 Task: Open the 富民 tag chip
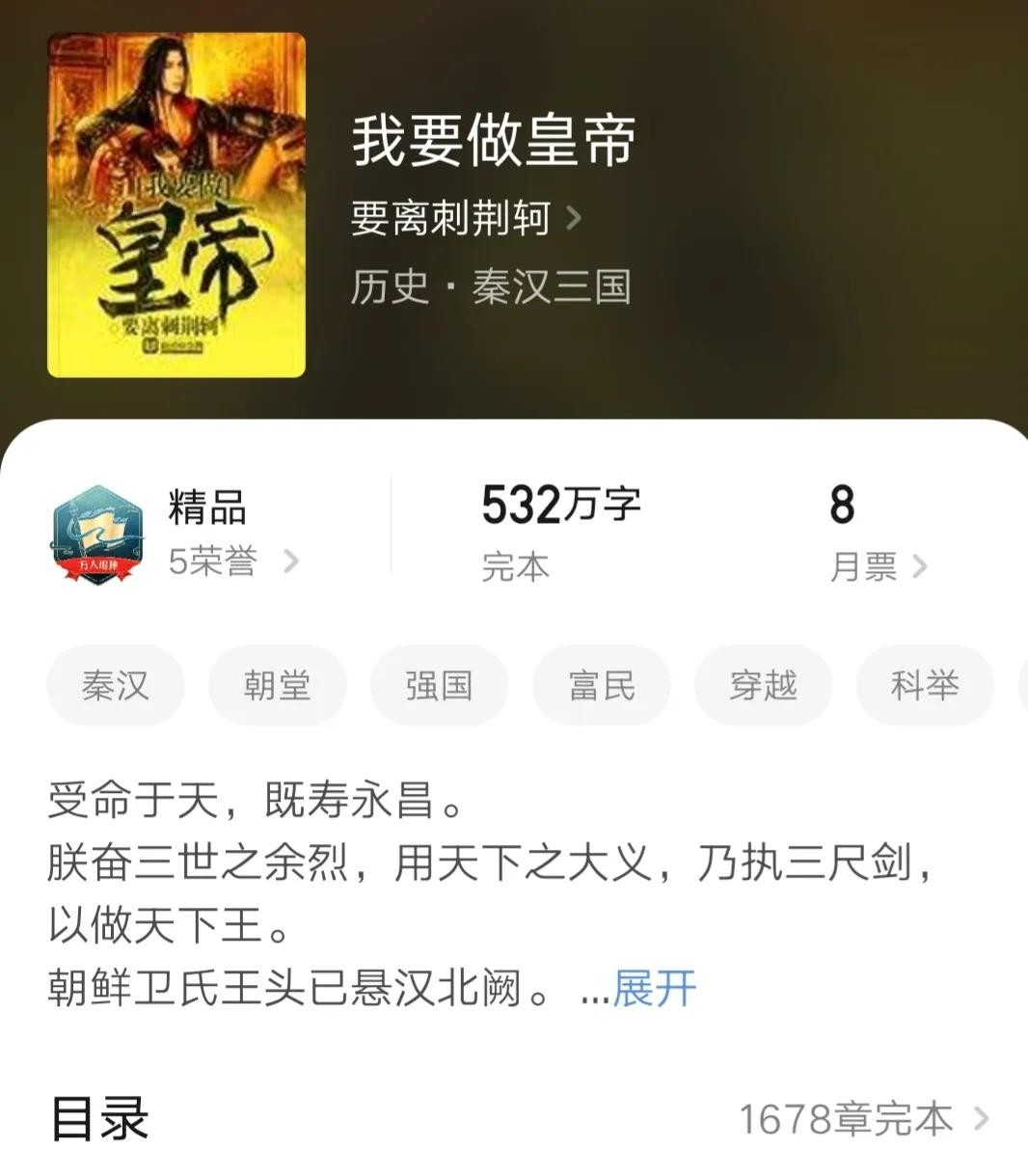pyautogui.click(x=601, y=686)
